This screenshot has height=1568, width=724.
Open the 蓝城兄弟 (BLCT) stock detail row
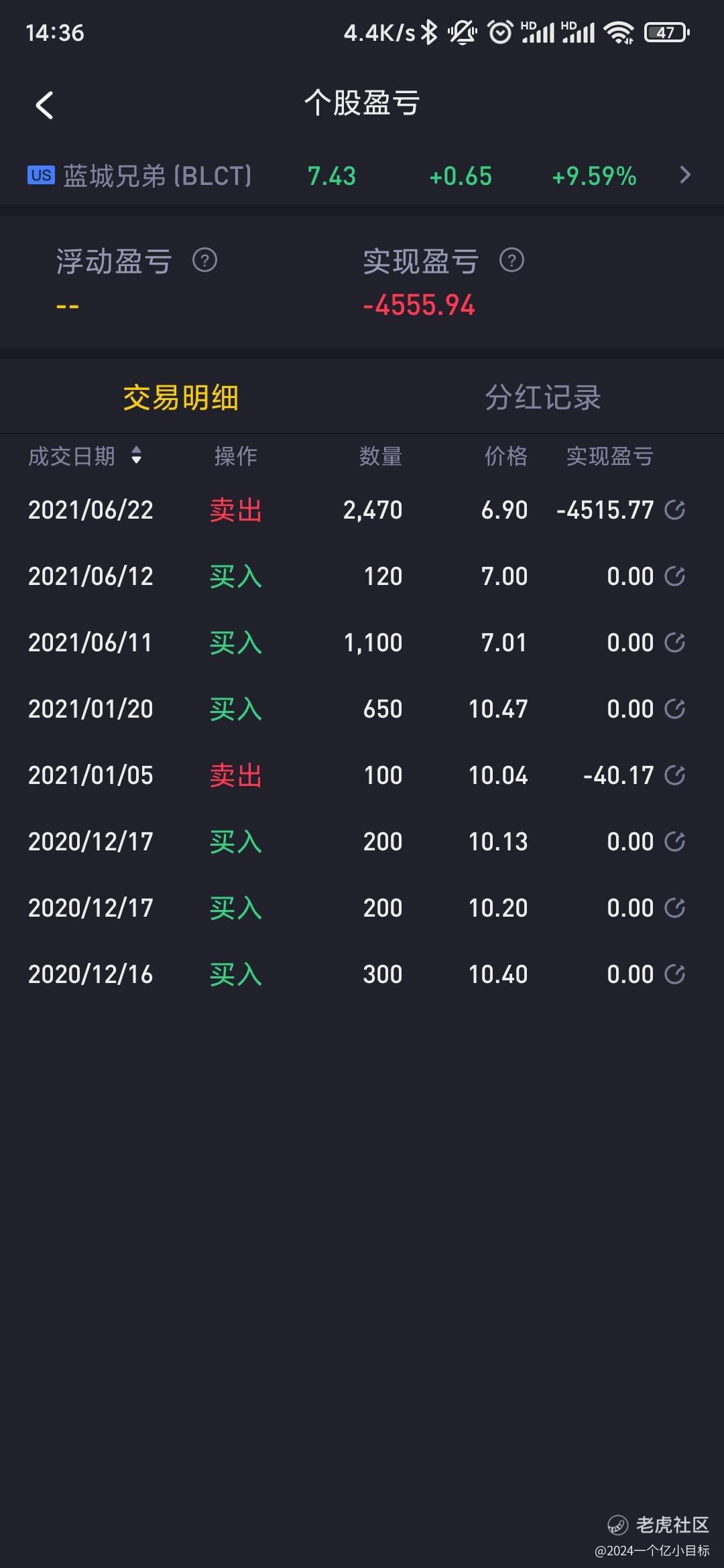point(362,176)
